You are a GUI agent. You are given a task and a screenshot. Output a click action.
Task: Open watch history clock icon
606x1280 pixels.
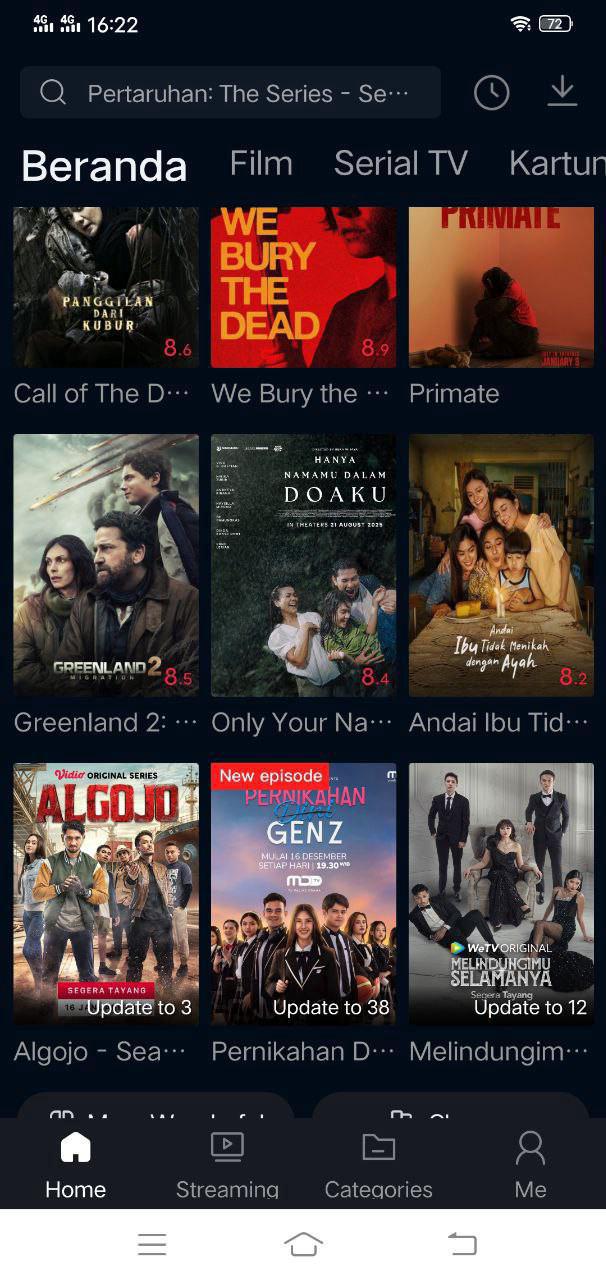tap(491, 93)
